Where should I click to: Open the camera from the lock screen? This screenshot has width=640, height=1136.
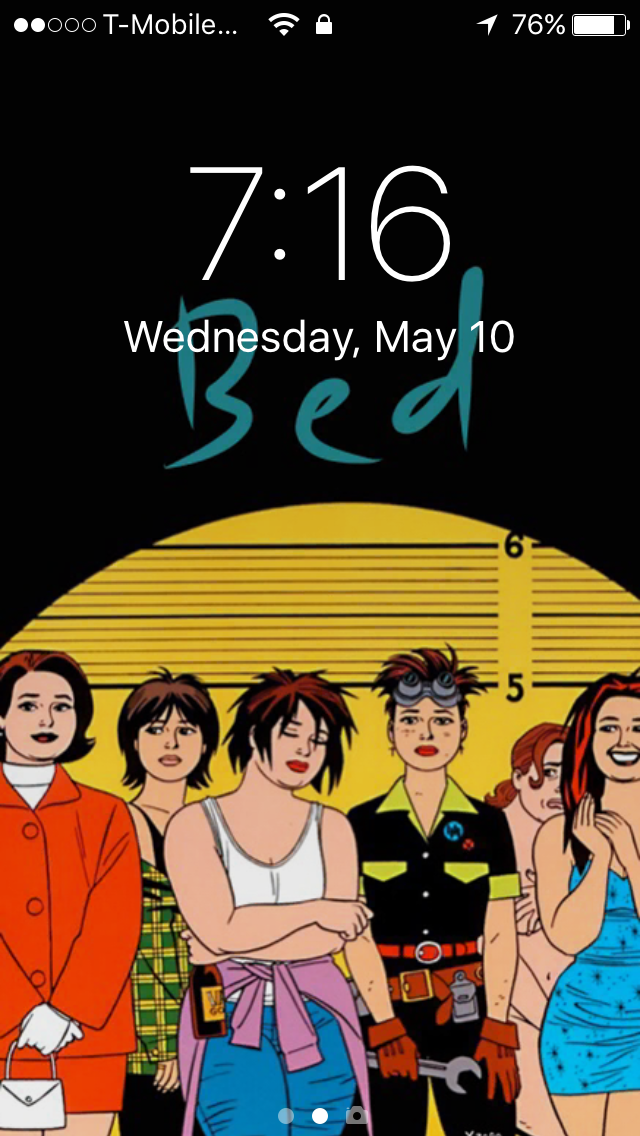(x=357, y=1114)
